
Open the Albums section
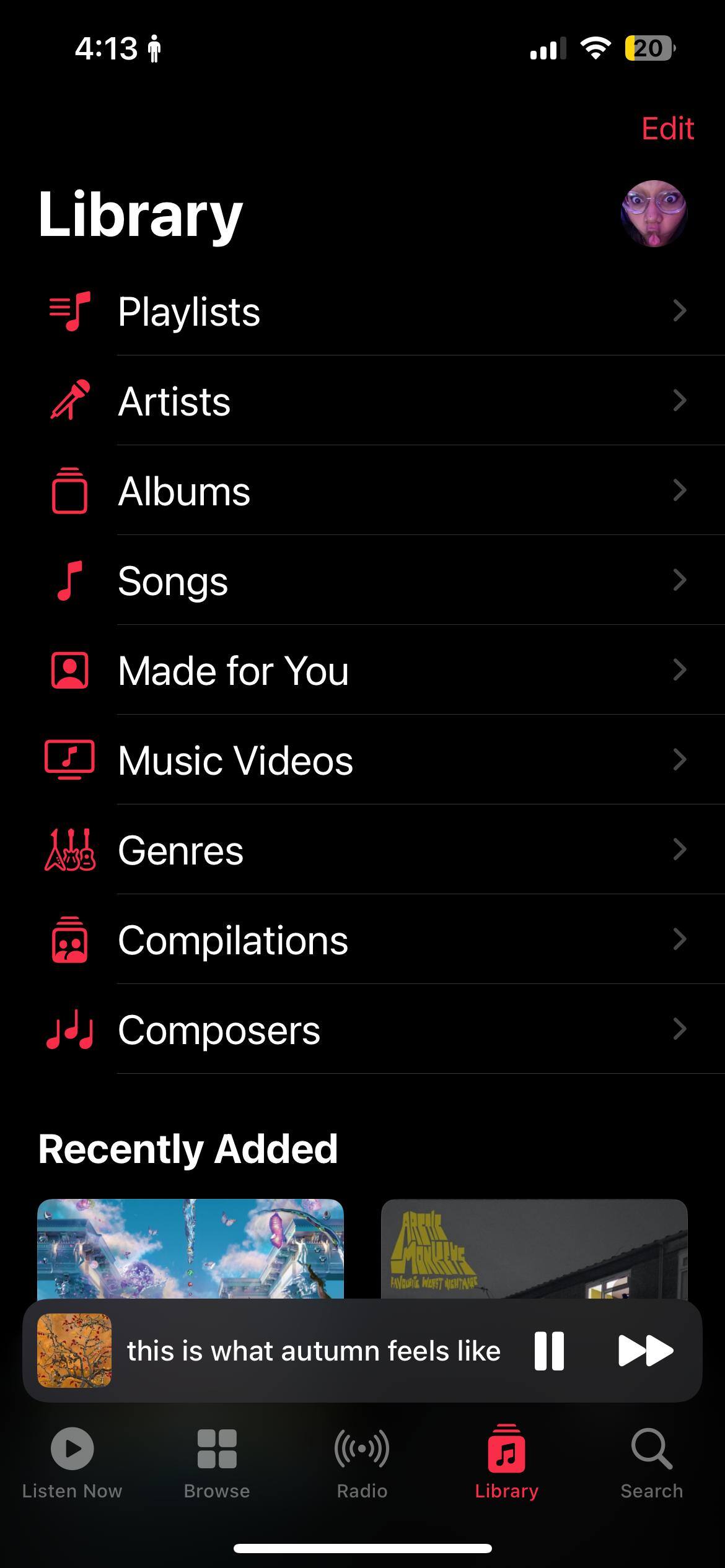point(372,490)
